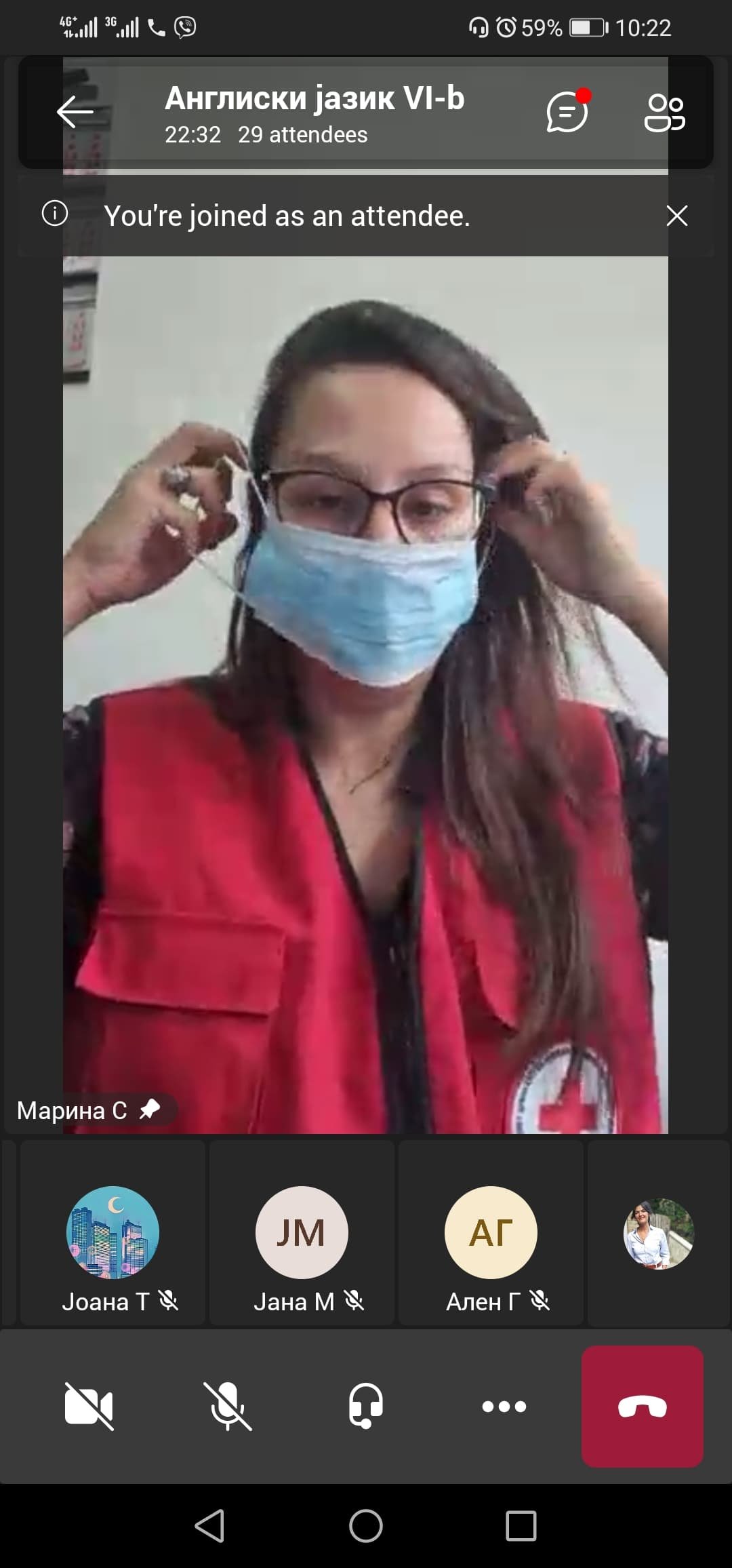Open audio device options
Viewport: 732px width, 1568px height.
(x=366, y=1406)
